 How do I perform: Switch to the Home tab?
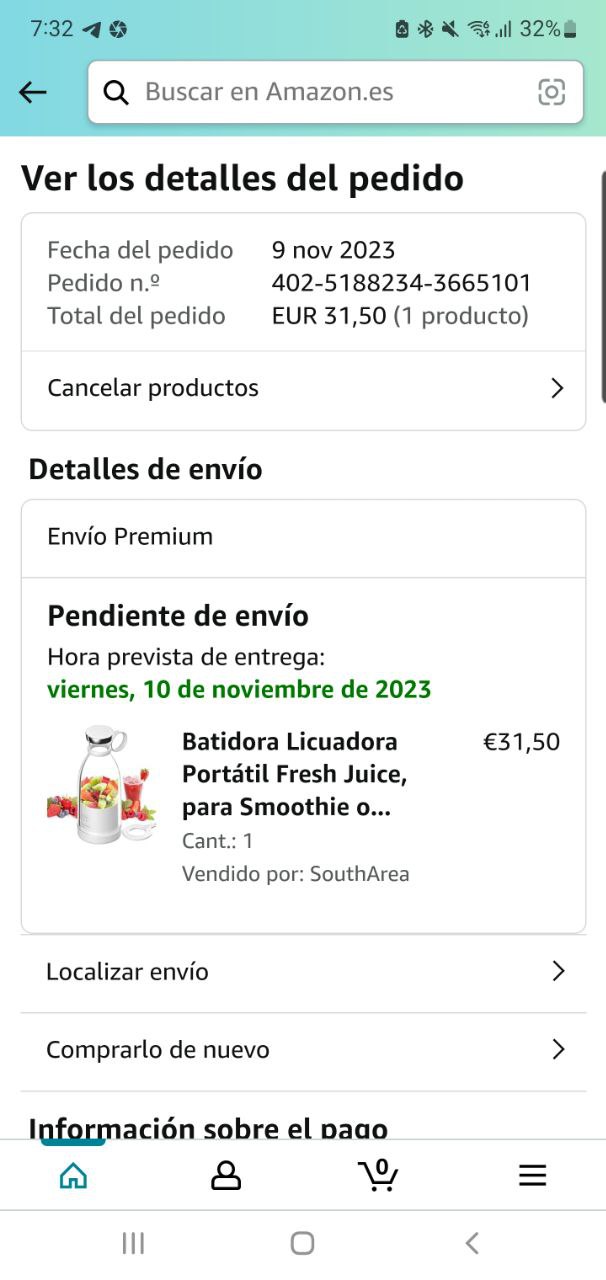tap(73, 1176)
